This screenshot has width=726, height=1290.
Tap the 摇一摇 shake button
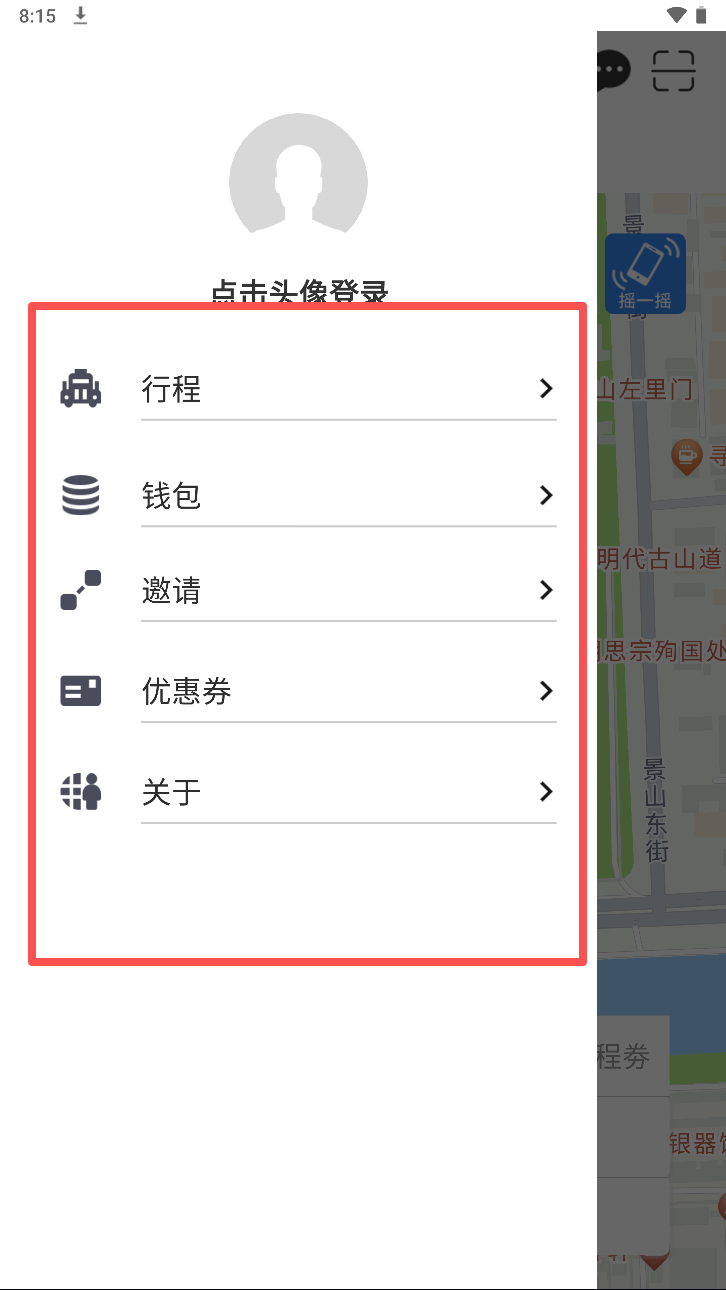[645, 274]
